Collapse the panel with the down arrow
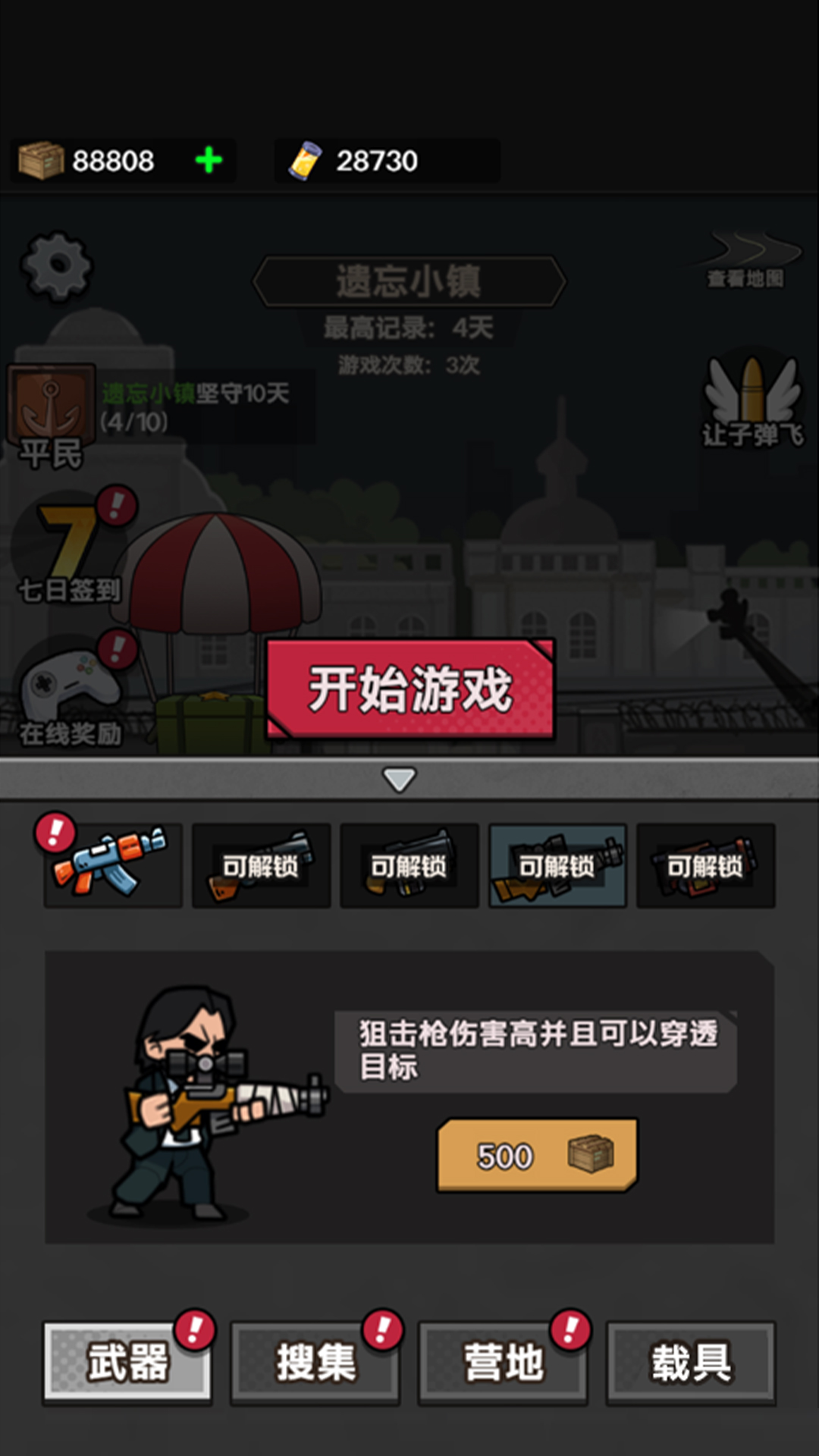Image resolution: width=819 pixels, height=1456 pixels. pos(399,779)
